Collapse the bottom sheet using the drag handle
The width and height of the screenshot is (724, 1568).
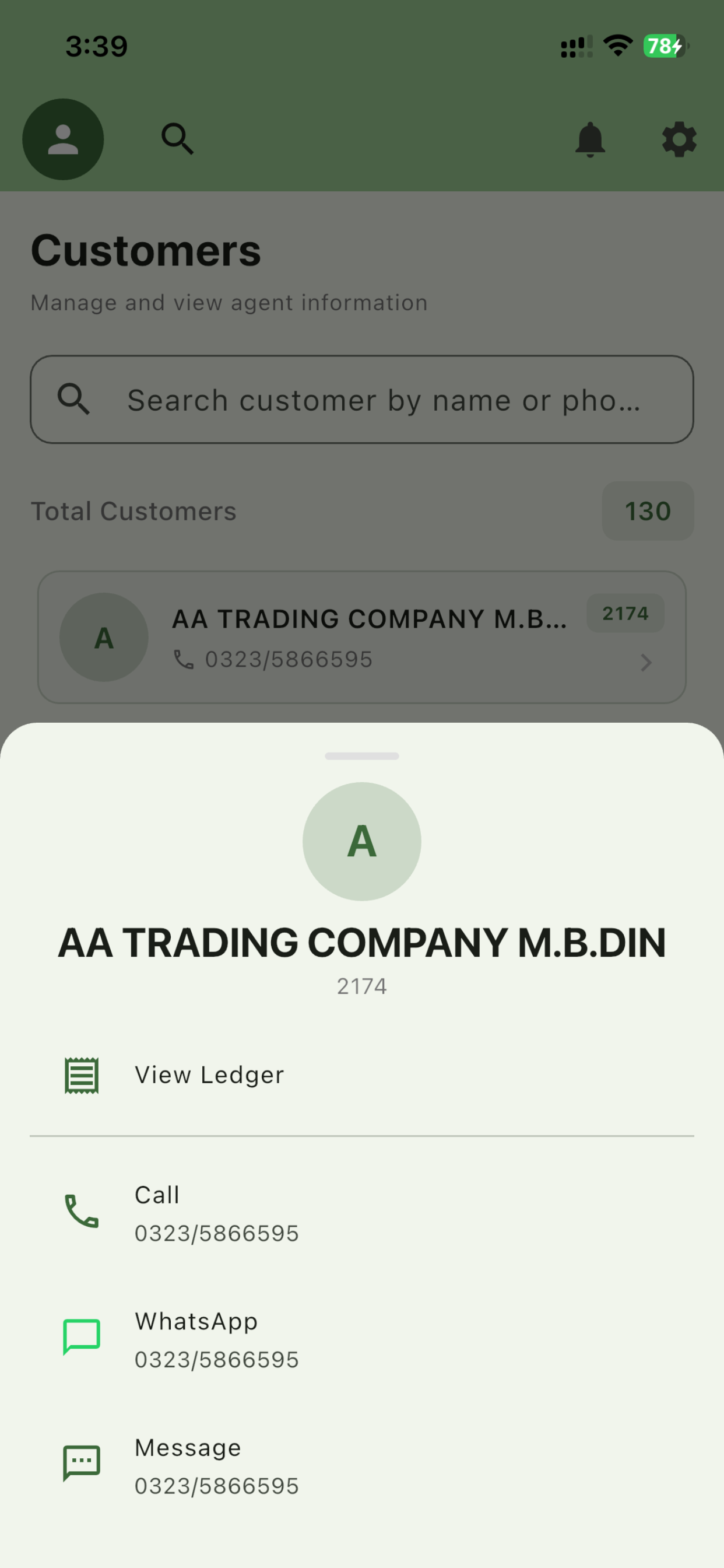point(361,756)
